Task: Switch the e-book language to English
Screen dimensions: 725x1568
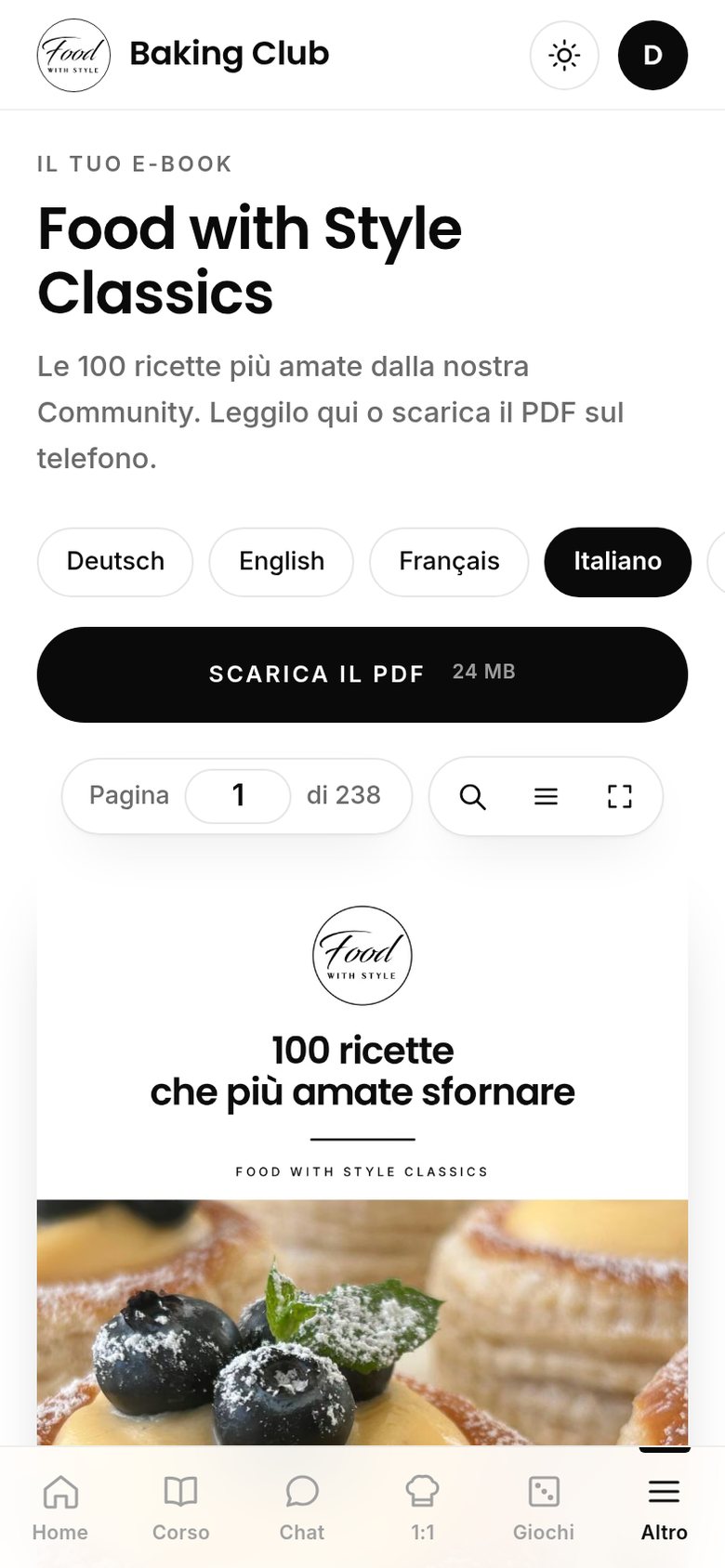Action: click(282, 562)
